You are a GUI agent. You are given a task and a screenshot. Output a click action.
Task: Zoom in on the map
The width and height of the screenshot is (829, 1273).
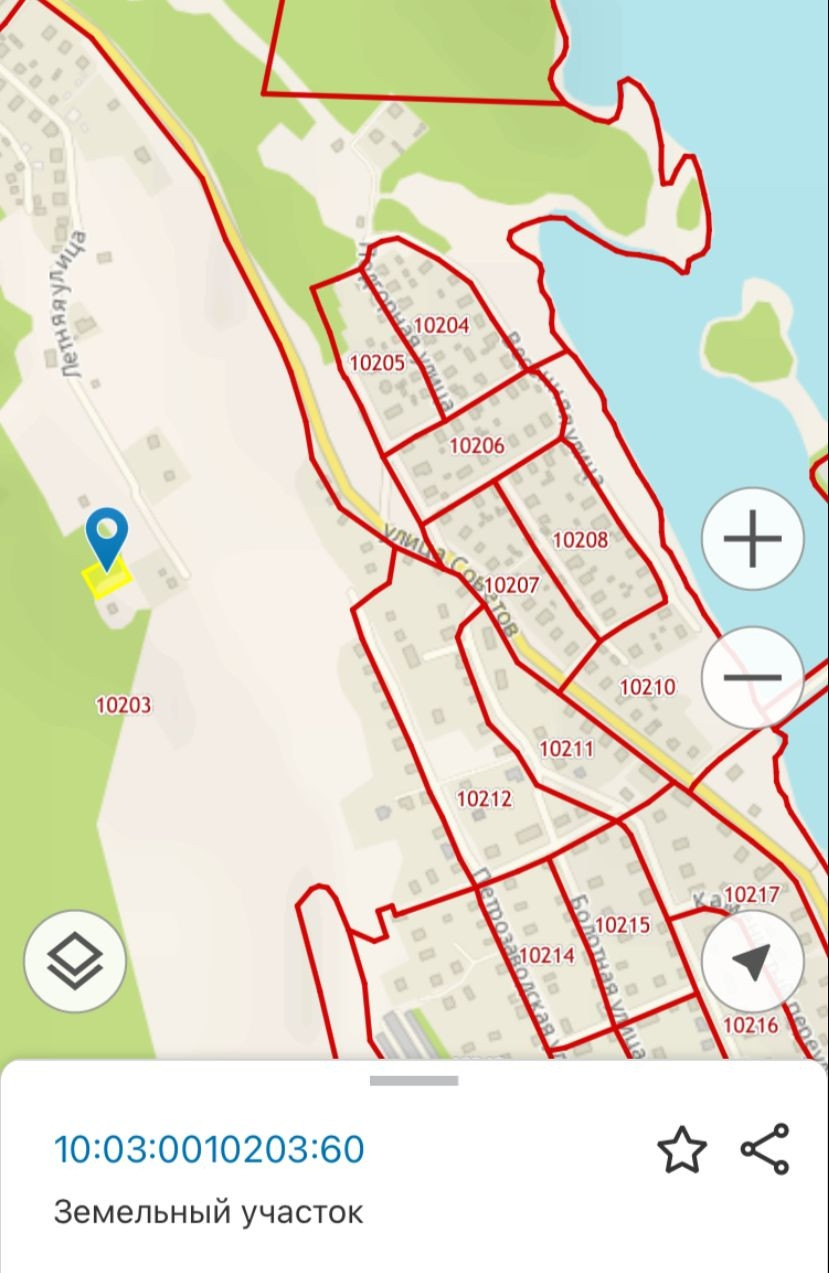tap(752, 538)
